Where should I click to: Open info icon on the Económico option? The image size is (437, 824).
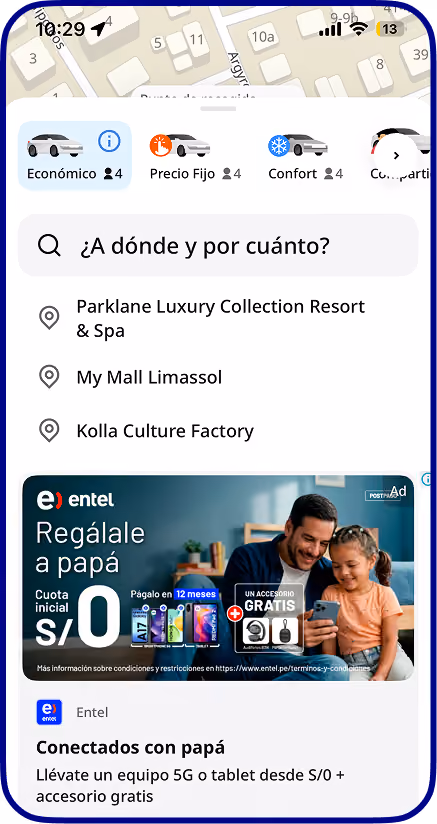109,141
